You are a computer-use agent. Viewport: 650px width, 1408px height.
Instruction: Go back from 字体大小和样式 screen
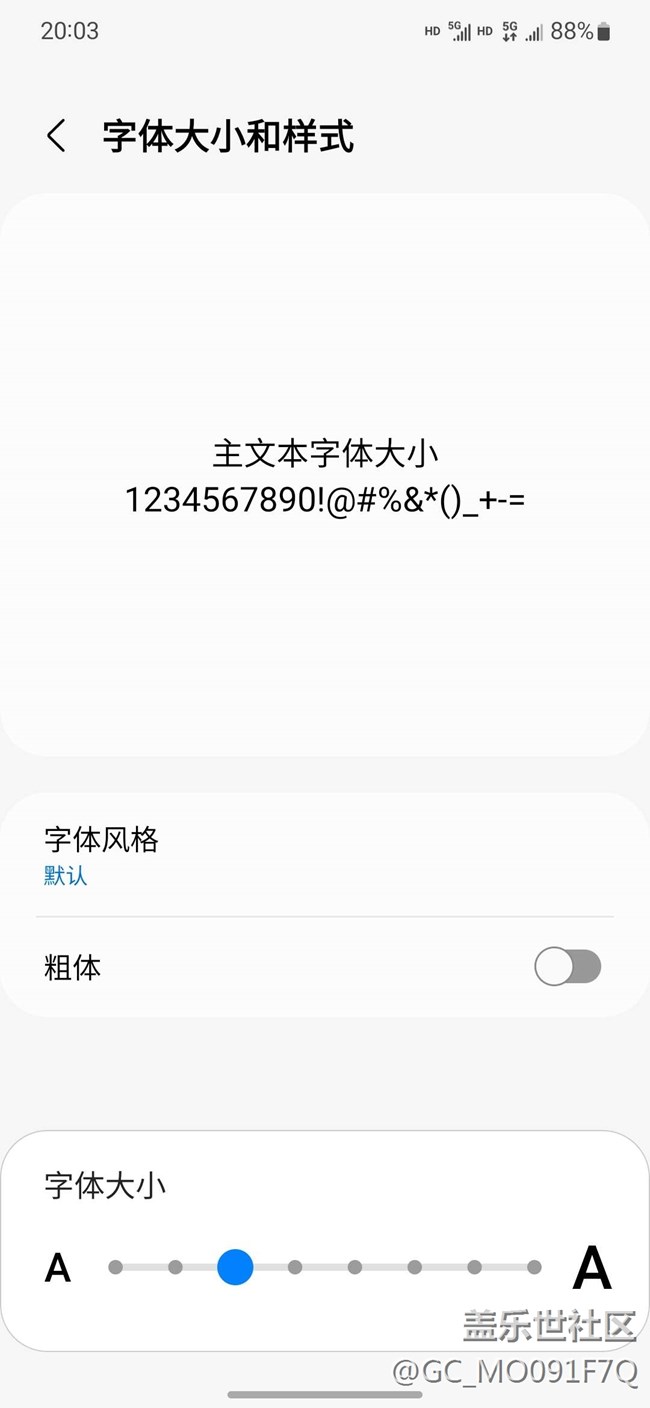tap(56, 136)
